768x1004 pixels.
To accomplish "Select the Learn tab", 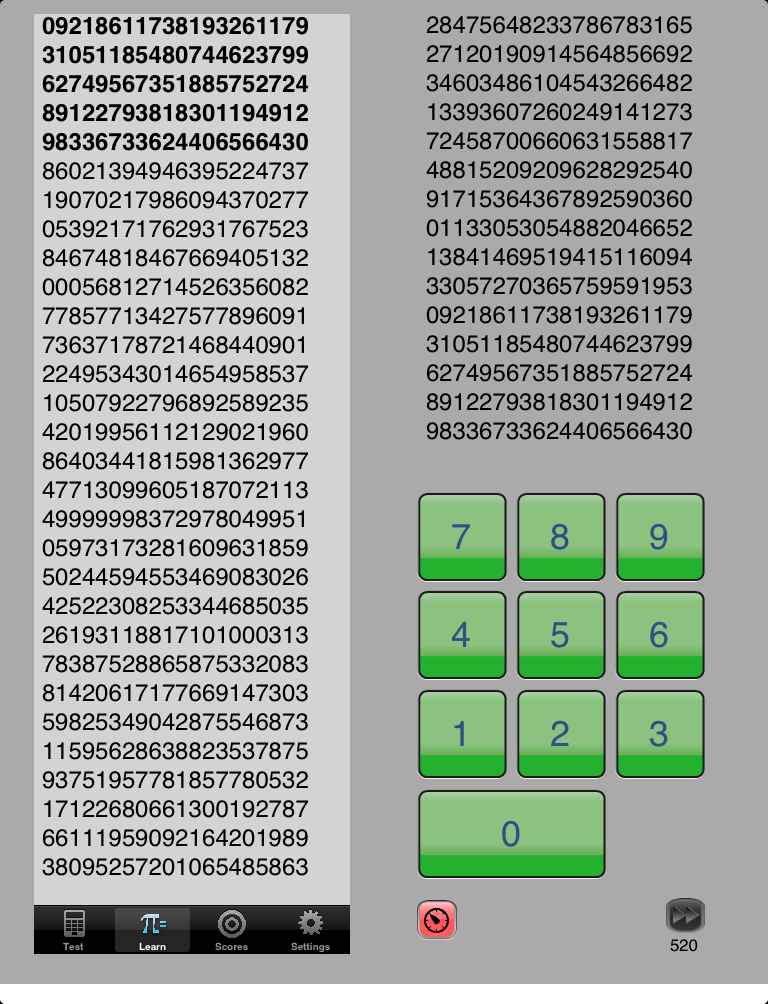I will click(x=152, y=930).
